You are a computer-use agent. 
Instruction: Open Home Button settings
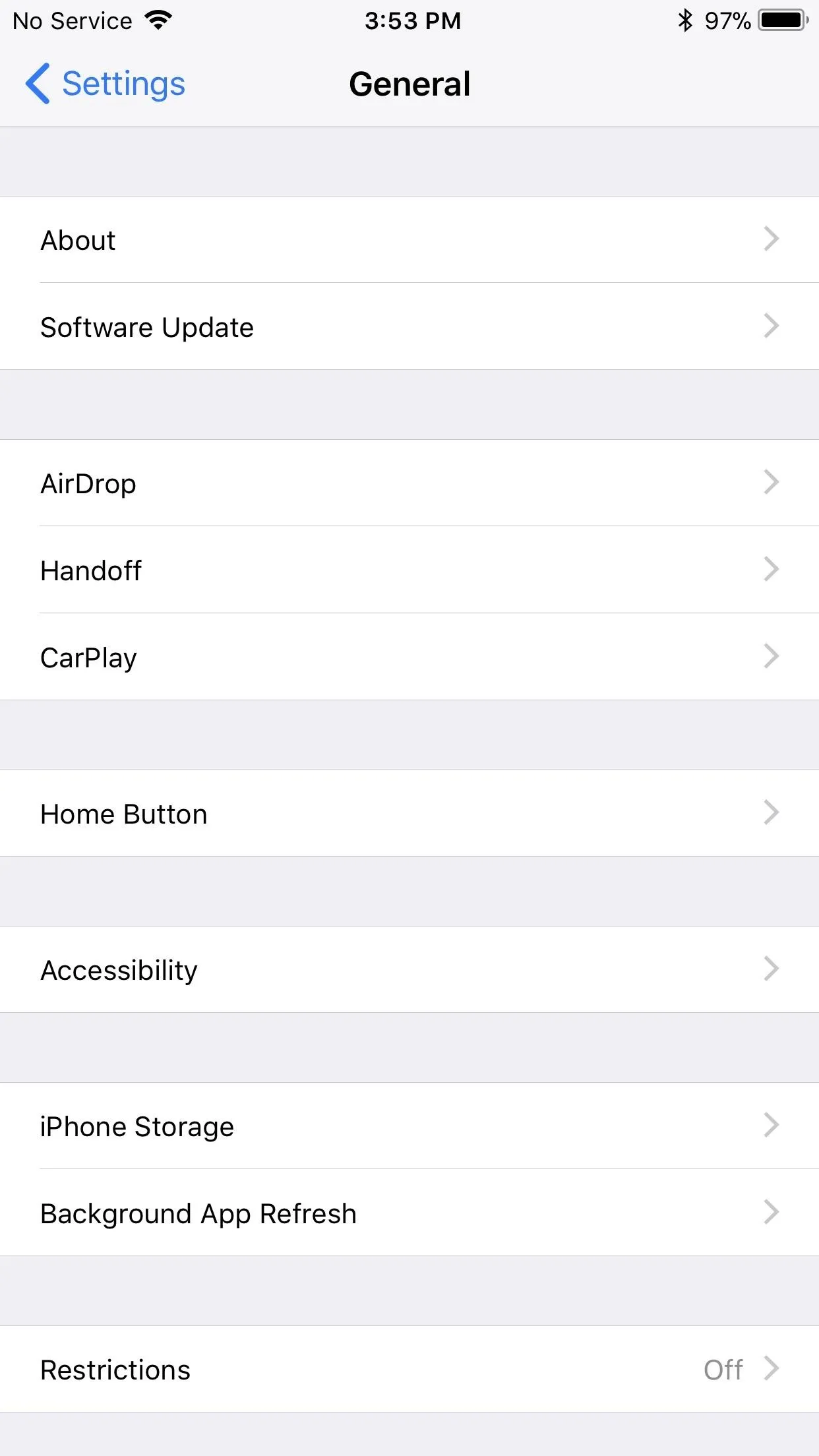point(409,813)
